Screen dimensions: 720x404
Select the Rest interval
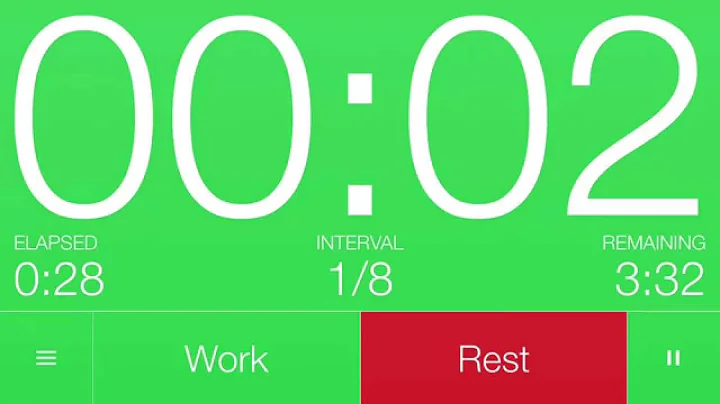(x=493, y=358)
